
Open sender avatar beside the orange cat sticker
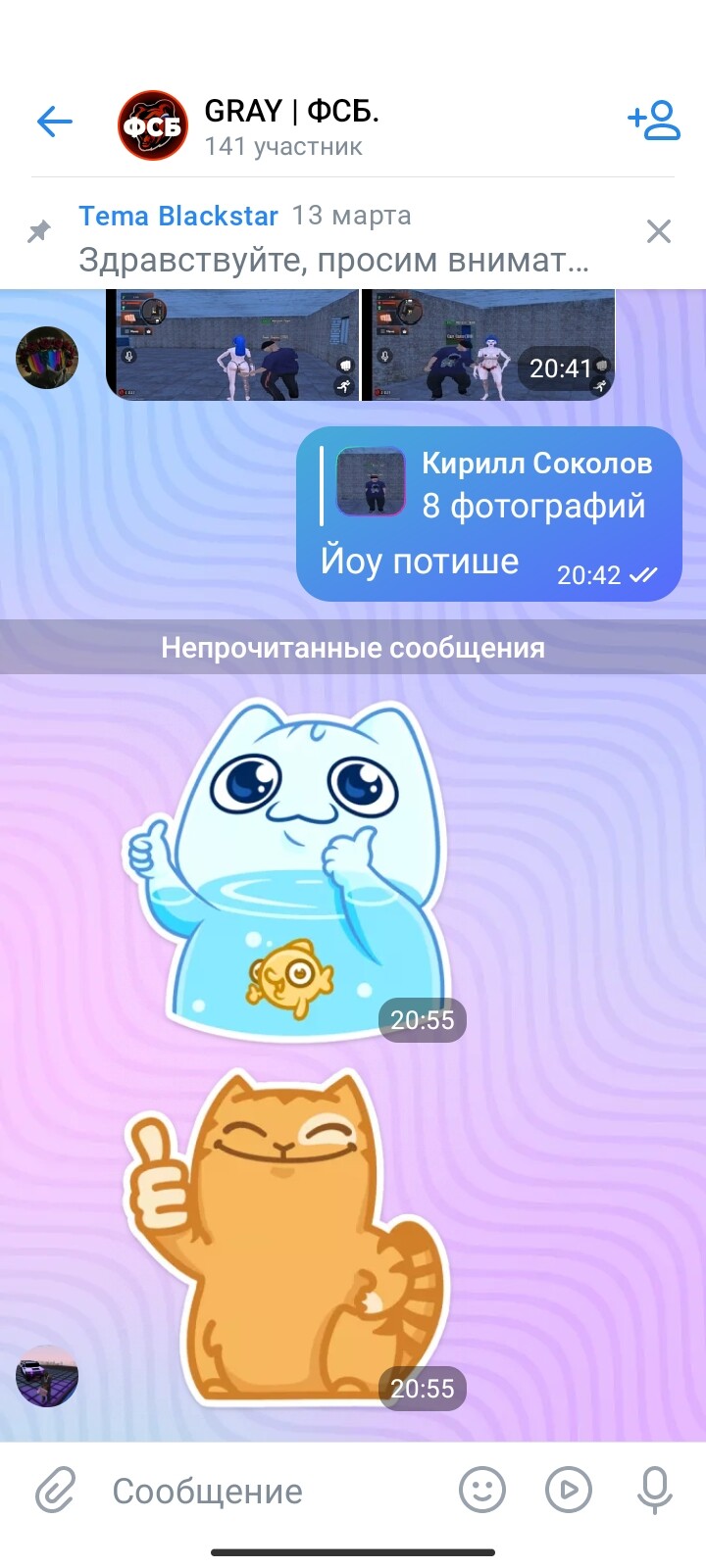pos(46,1376)
